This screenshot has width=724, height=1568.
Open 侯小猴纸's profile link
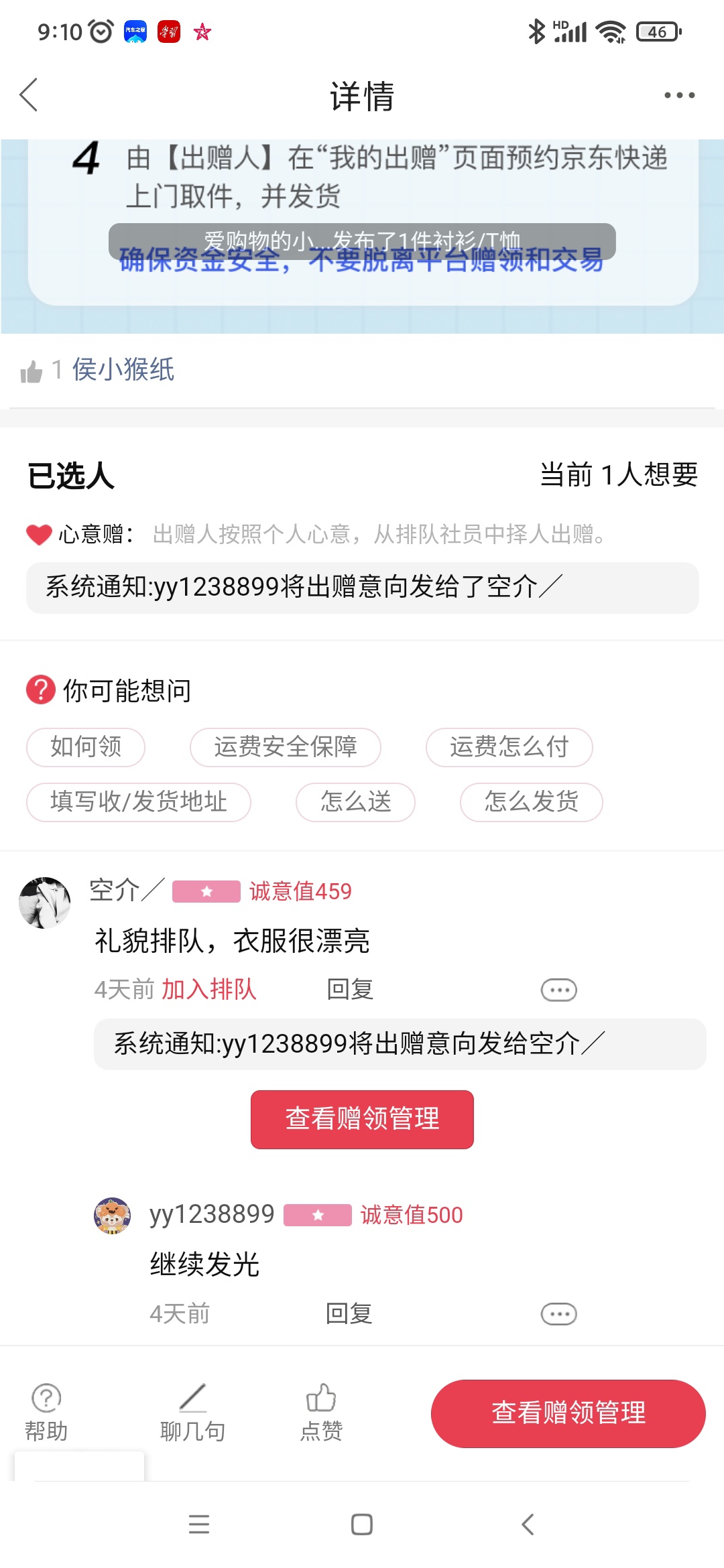click(123, 369)
